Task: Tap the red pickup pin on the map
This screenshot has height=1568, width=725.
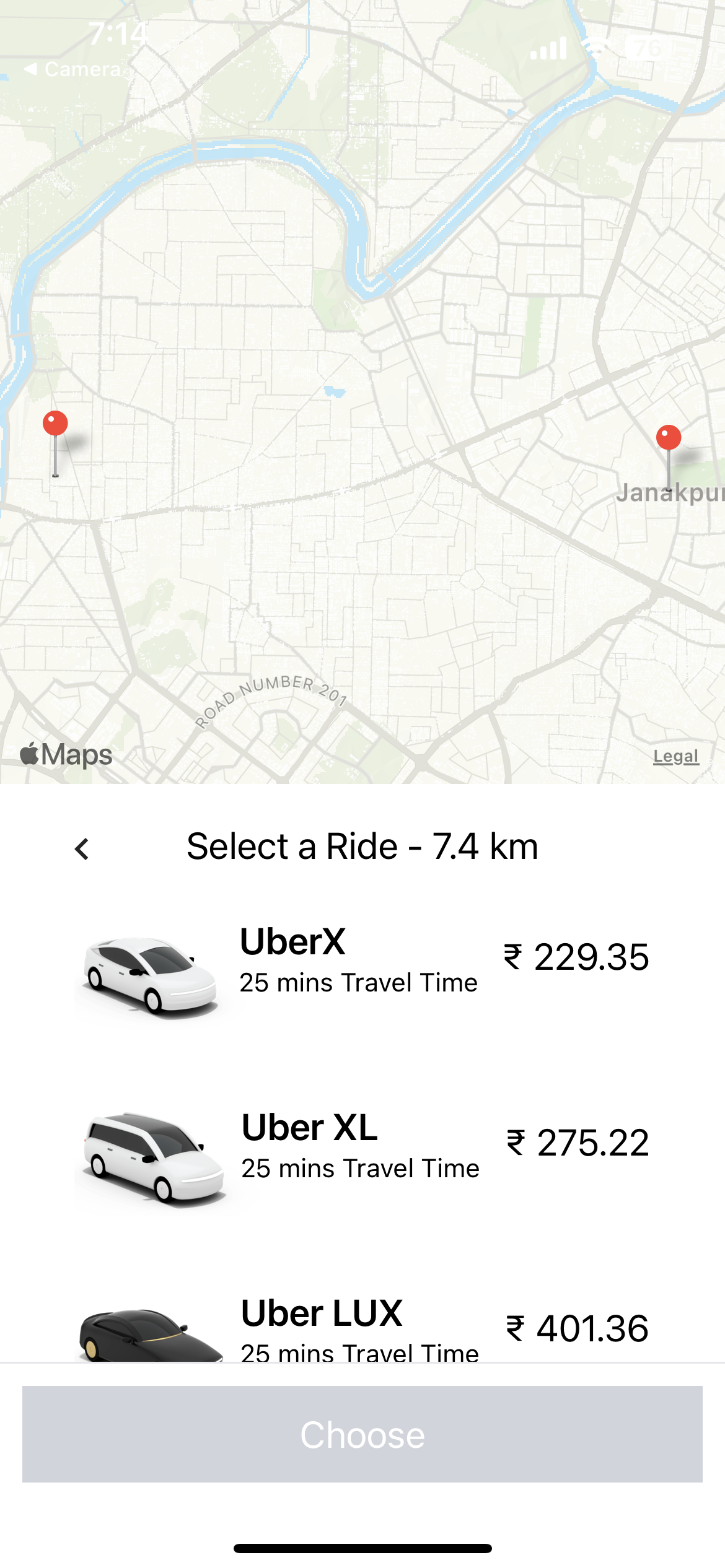Action: pos(55,423)
